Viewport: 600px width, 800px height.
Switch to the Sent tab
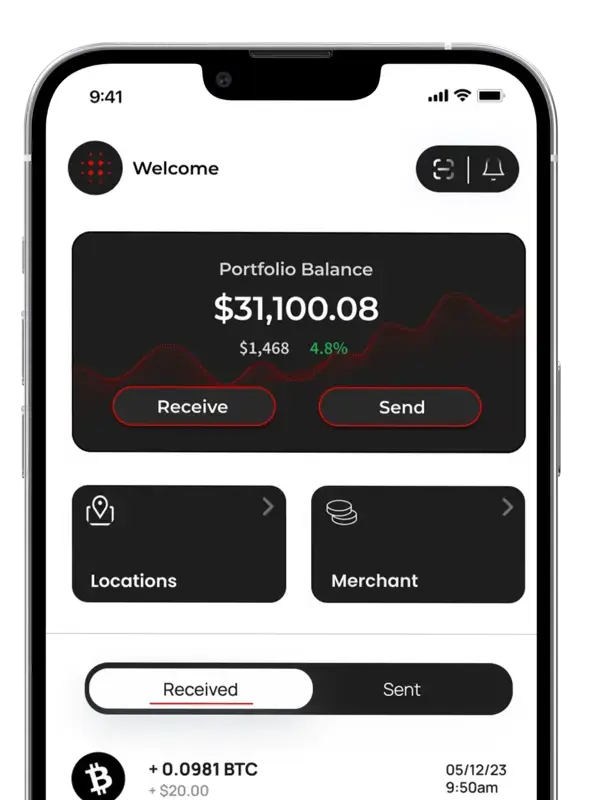(x=402, y=689)
